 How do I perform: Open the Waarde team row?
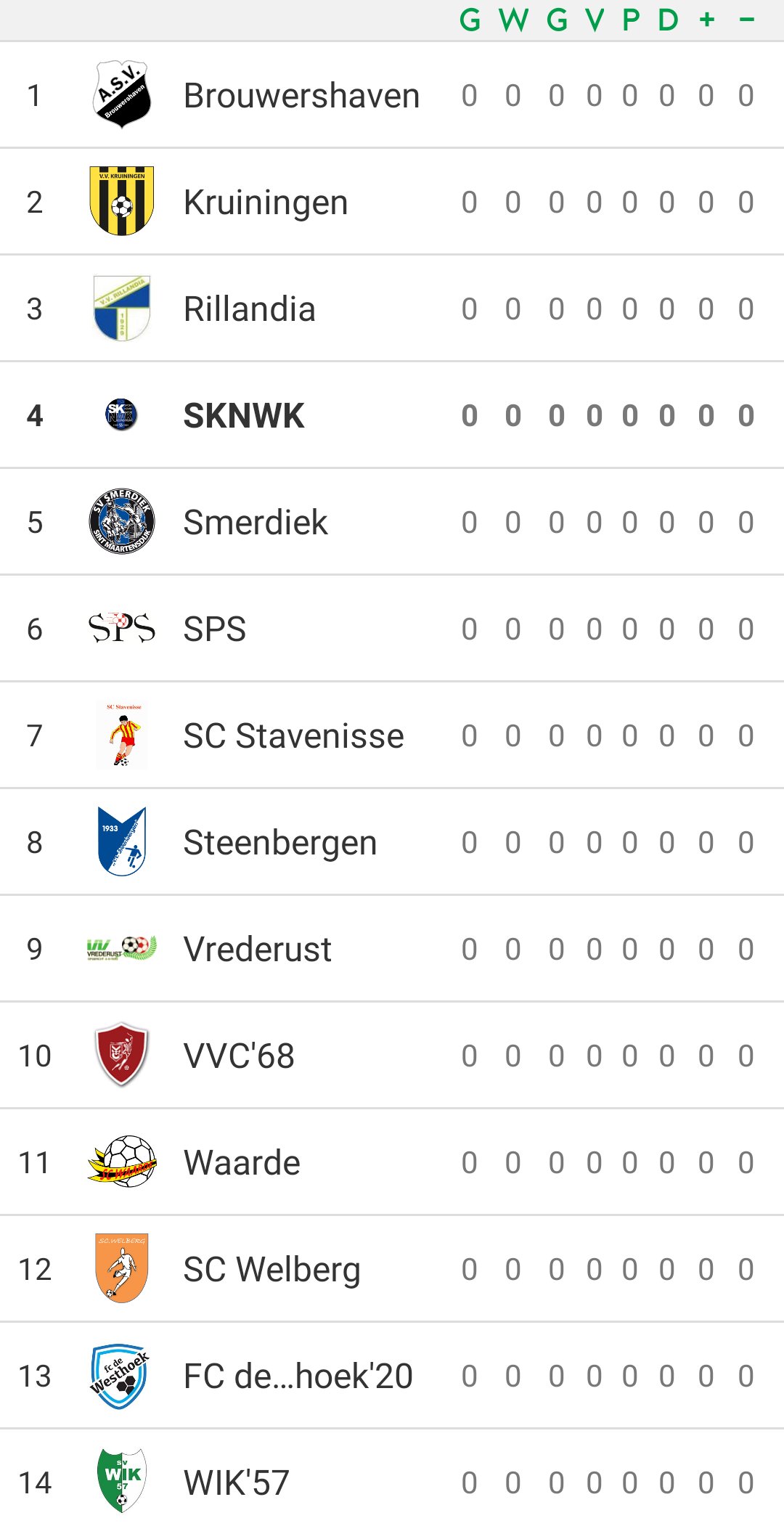392,1162
